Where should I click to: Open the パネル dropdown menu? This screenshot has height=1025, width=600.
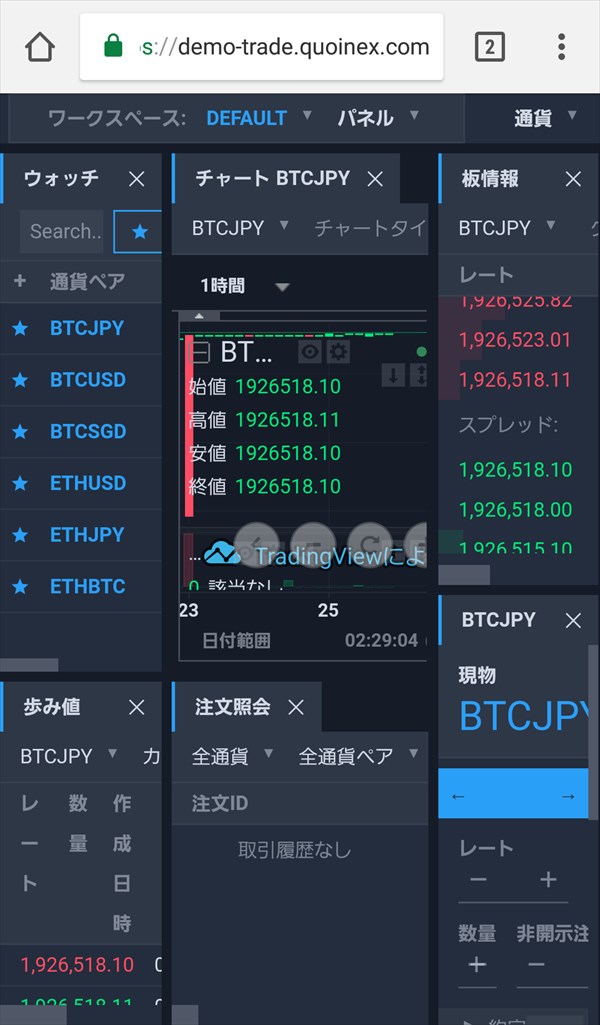tap(378, 118)
